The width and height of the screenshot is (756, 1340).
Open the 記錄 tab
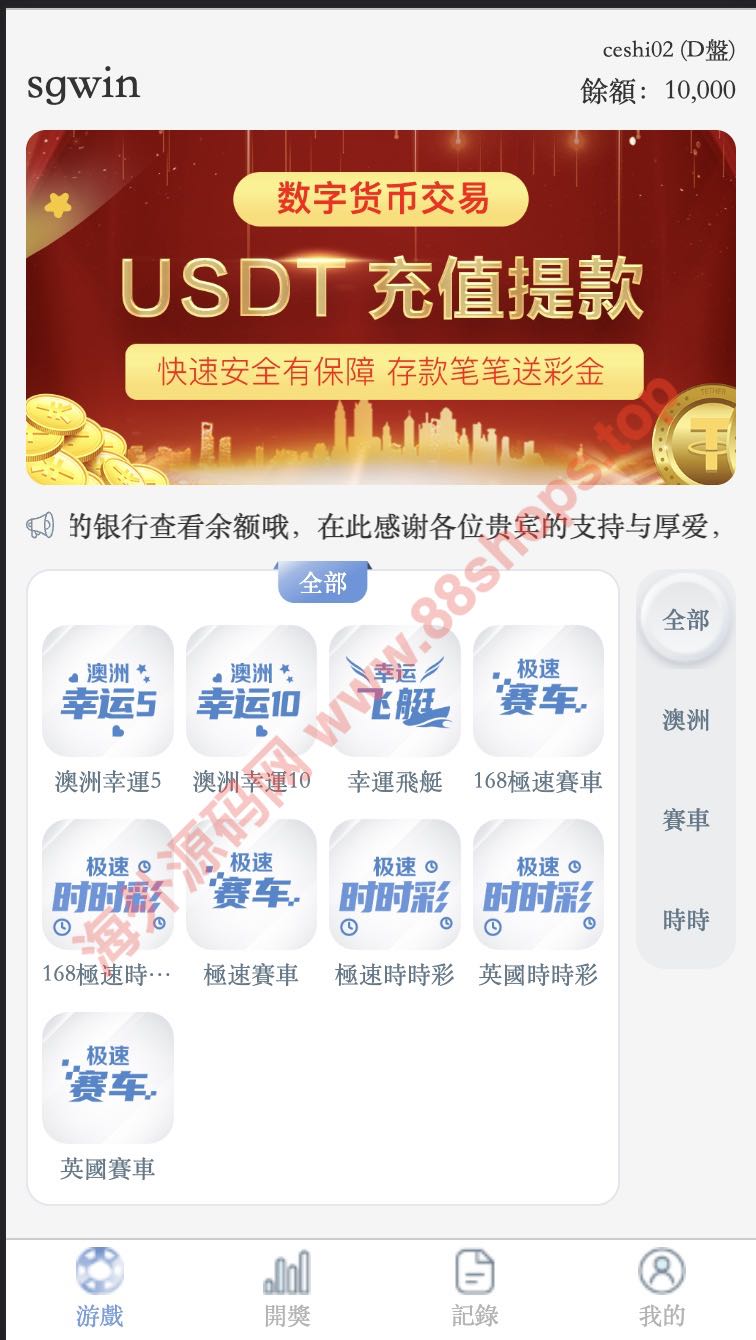[474, 1287]
